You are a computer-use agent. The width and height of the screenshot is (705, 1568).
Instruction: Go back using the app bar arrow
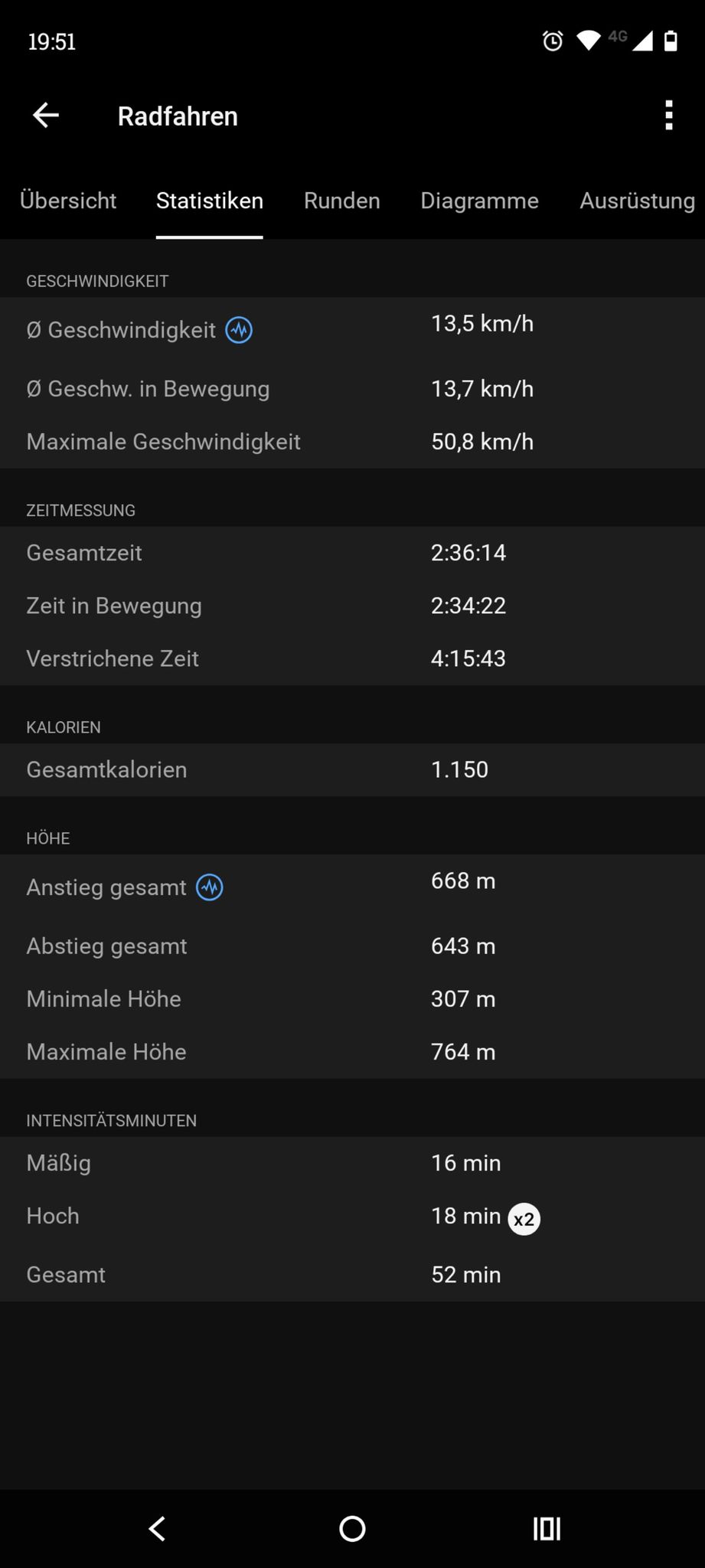point(46,116)
